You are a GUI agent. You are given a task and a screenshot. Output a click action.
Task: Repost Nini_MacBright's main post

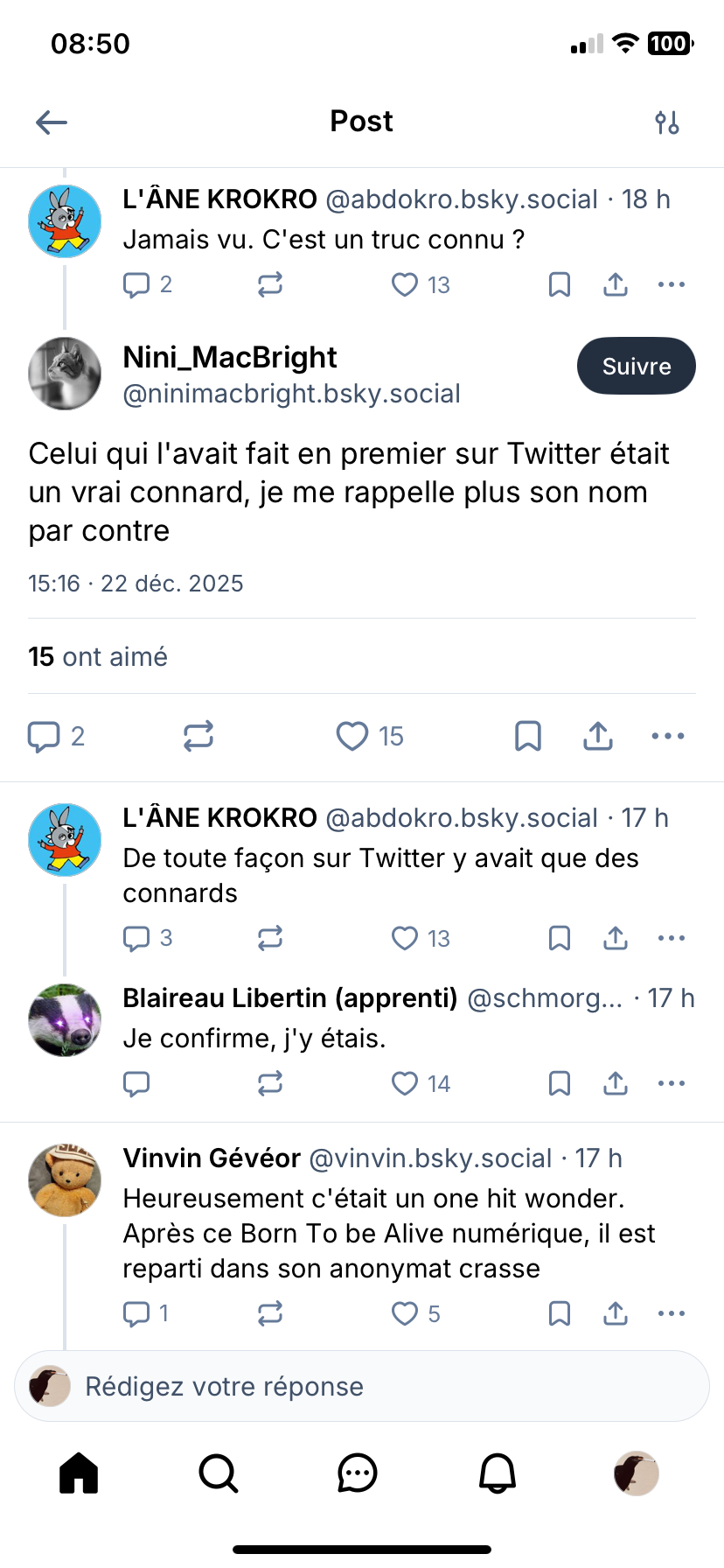pos(198,736)
